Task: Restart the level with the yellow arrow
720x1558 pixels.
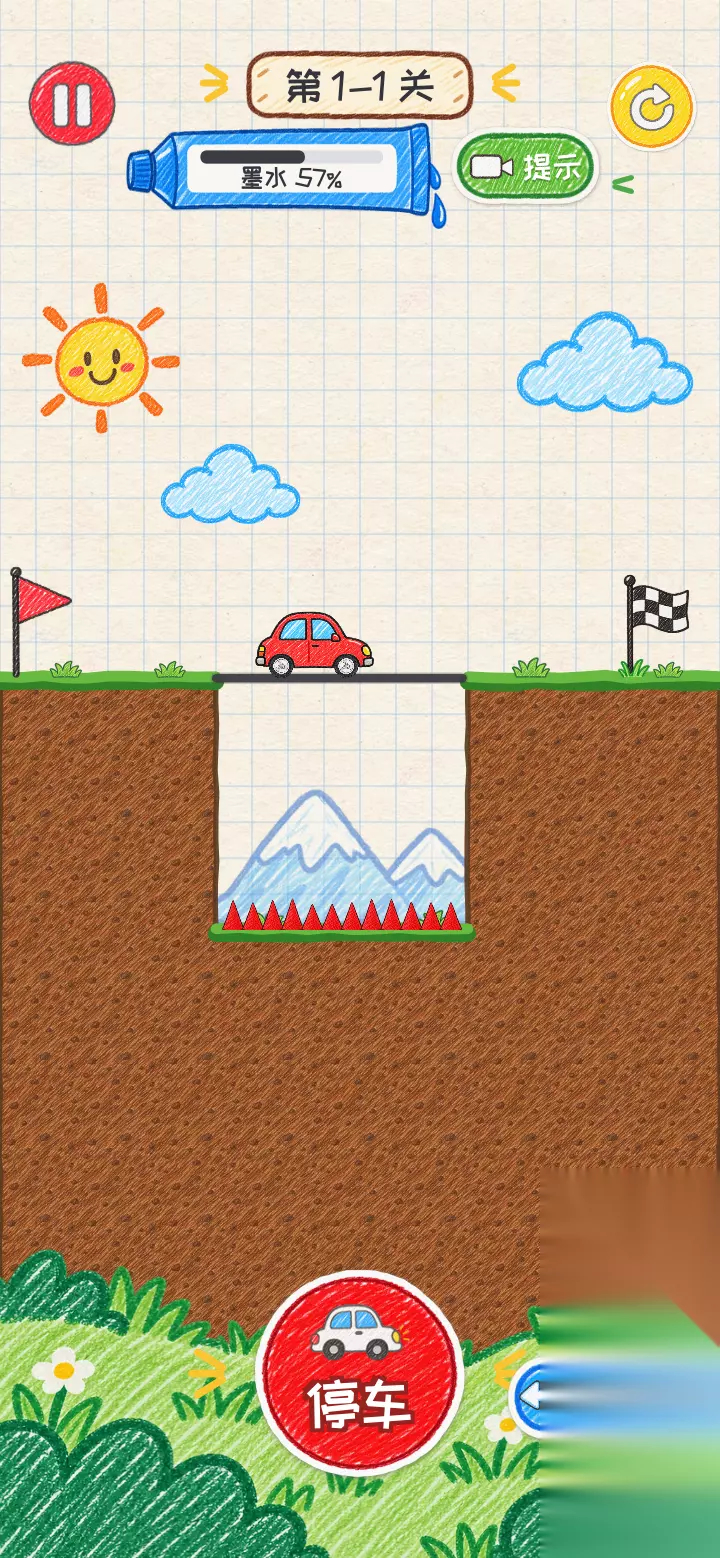Action: click(x=652, y=108)
